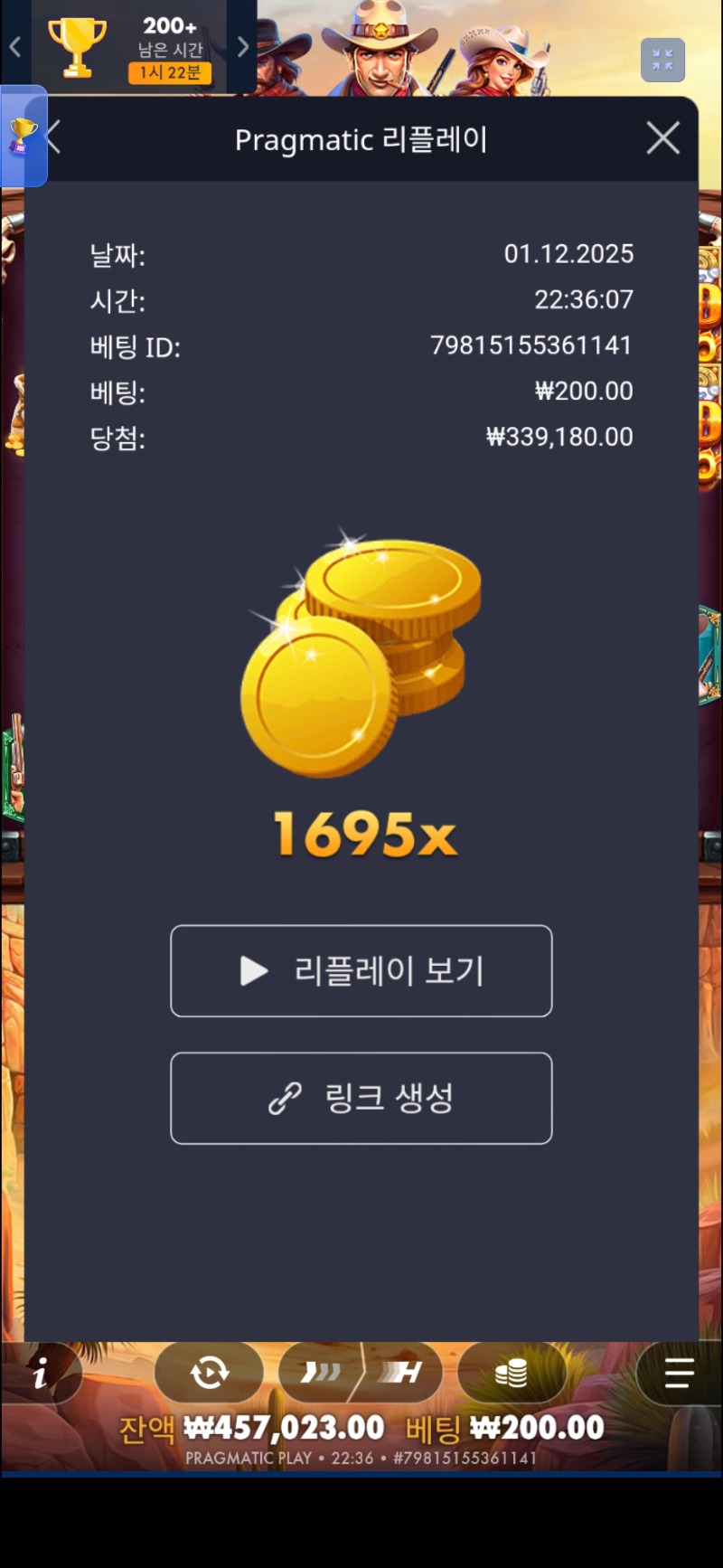Open the trophy side tab
Screen dimensions: 723x1568
click(23, 137)
